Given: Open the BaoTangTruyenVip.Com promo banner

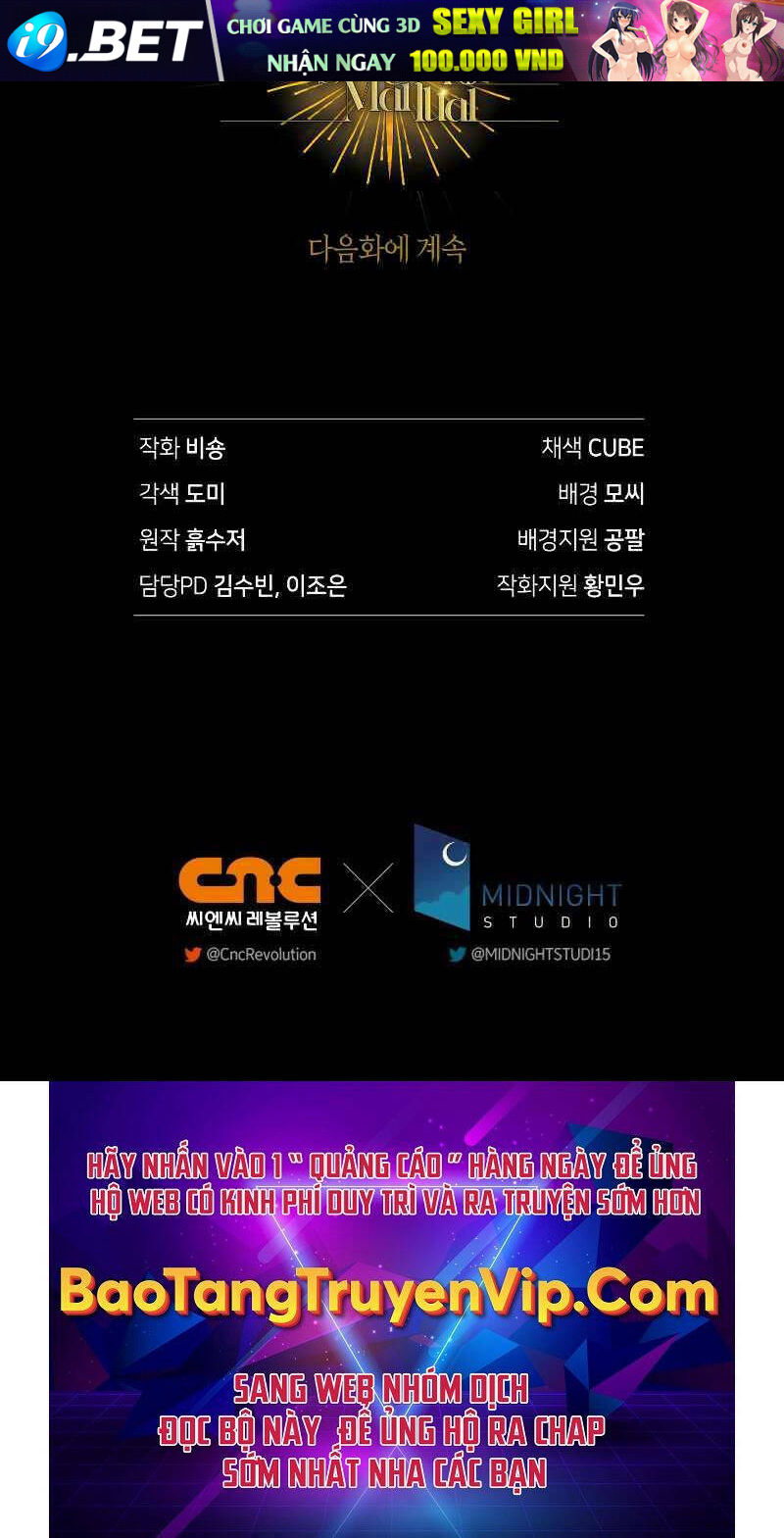Looking at the screenshot, I should click(392, 1309).
